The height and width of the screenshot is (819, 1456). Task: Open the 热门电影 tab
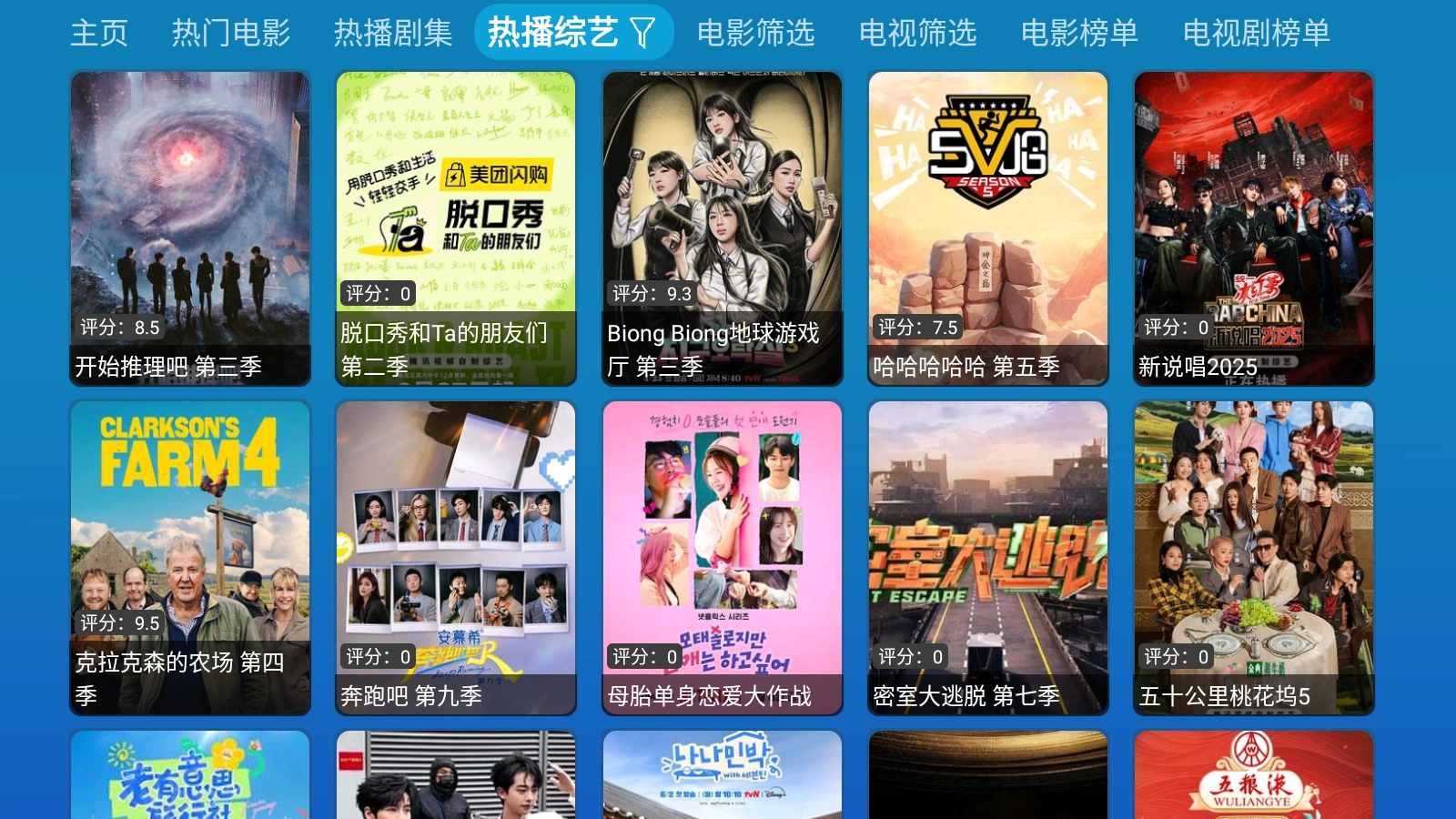pos(231,33)
